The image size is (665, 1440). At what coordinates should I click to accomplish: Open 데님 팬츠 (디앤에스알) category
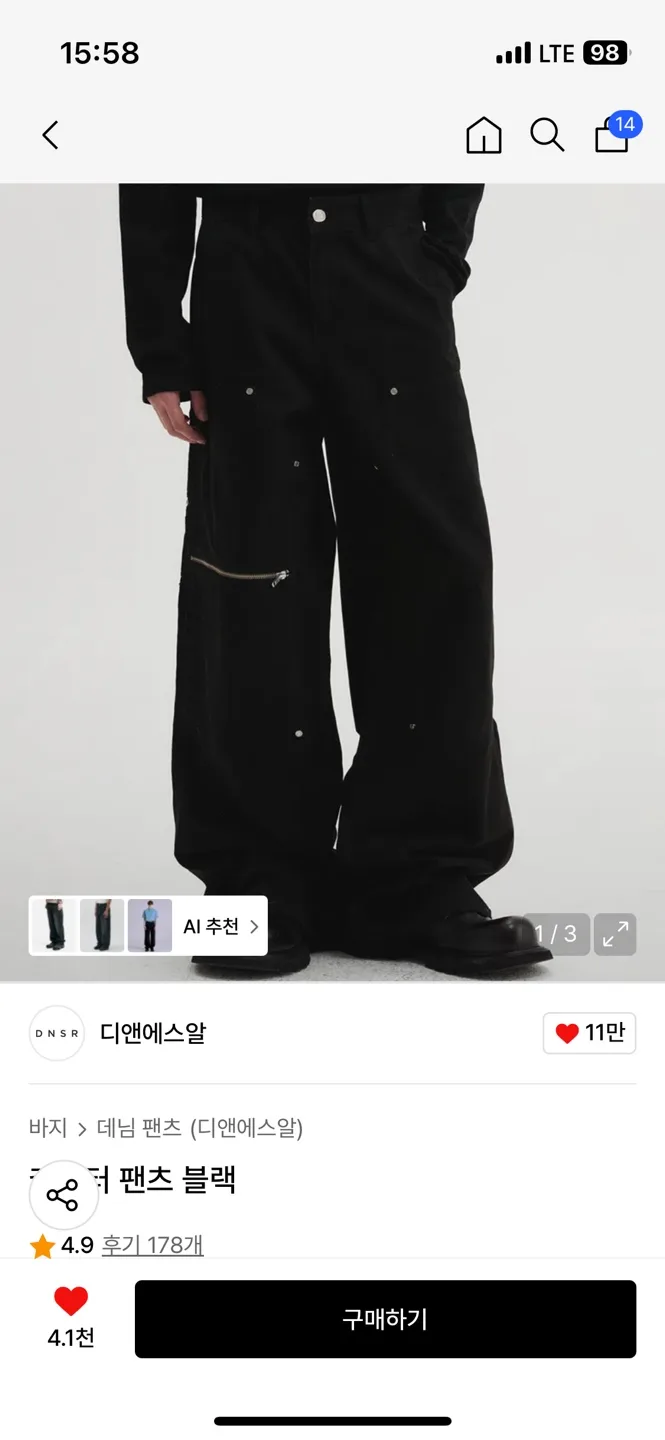click(x=200, y=1128)
